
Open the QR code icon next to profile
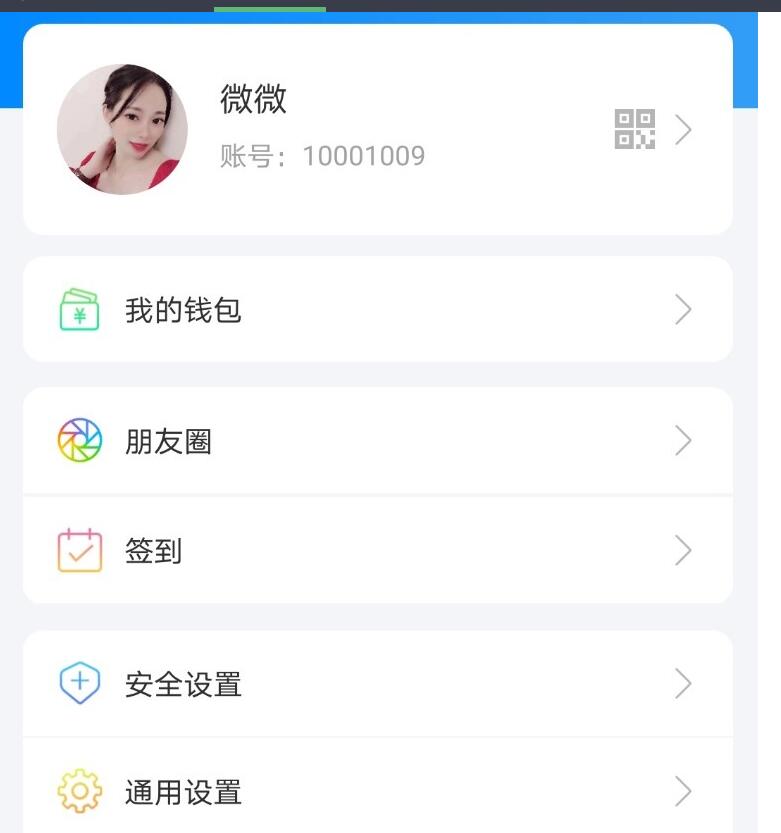click(x=636, y=128)
